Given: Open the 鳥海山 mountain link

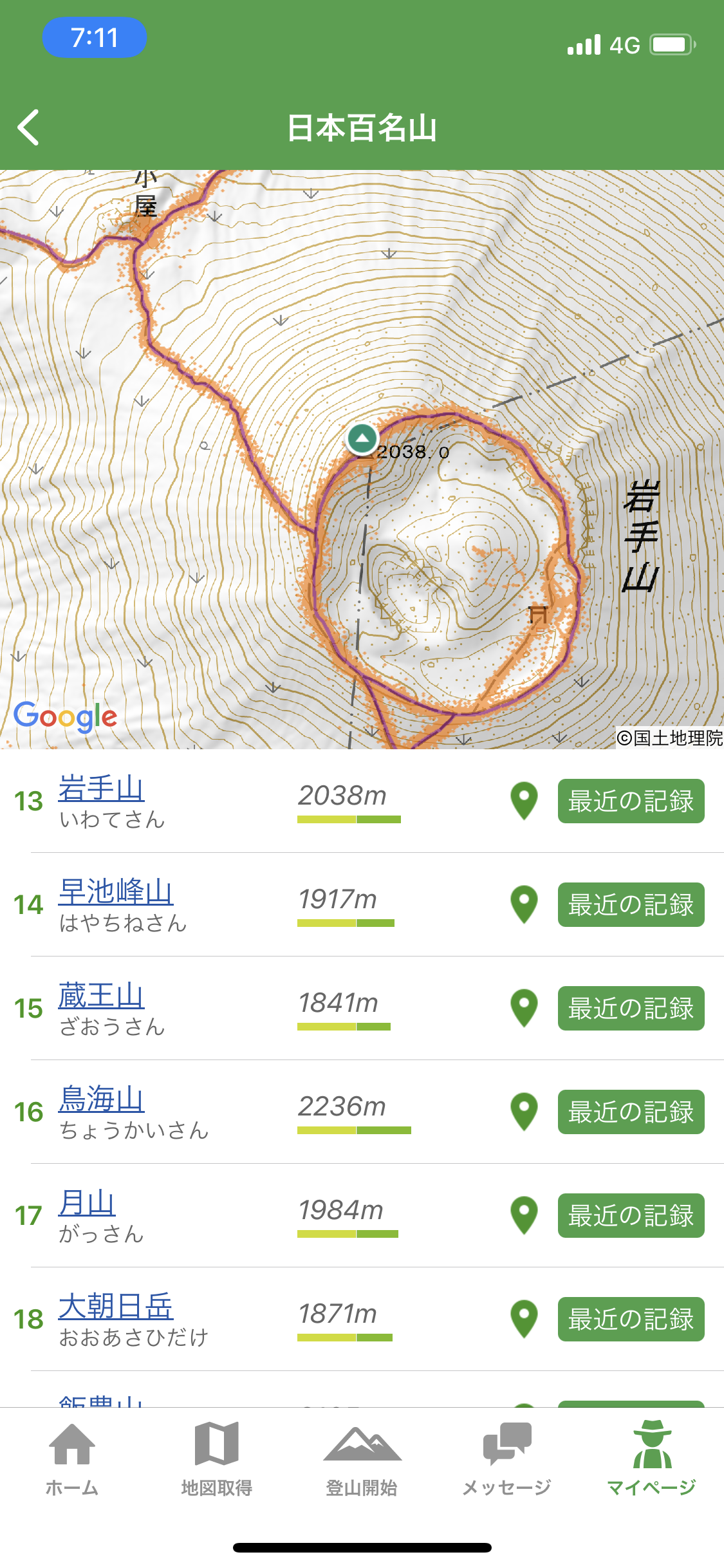Looking at the screenshot, I should coord(102,1099).
